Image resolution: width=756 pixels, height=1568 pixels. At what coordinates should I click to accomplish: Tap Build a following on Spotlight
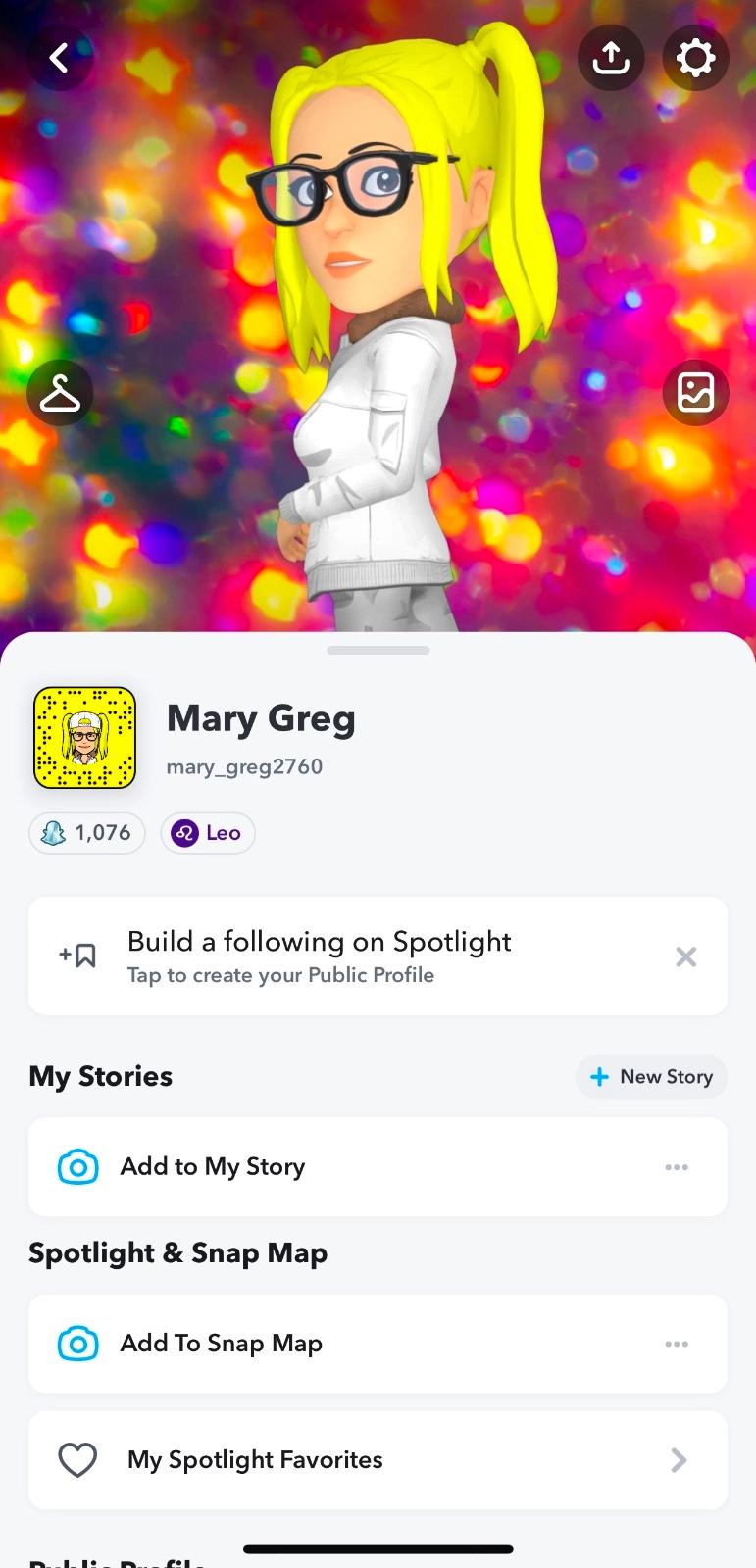tap(319, 955)
